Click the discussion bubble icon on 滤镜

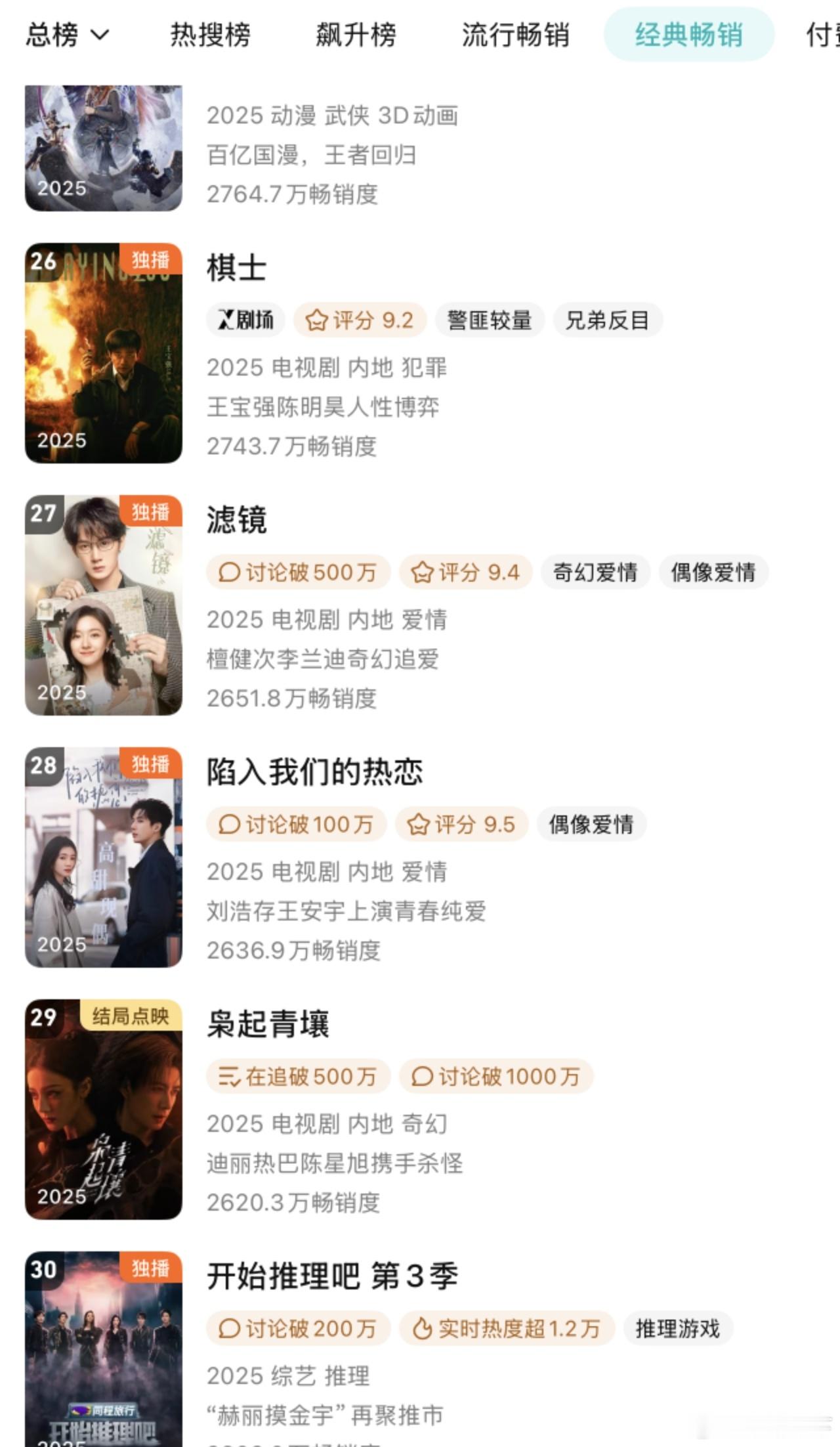pyautogui.click(x=230, y=572)
